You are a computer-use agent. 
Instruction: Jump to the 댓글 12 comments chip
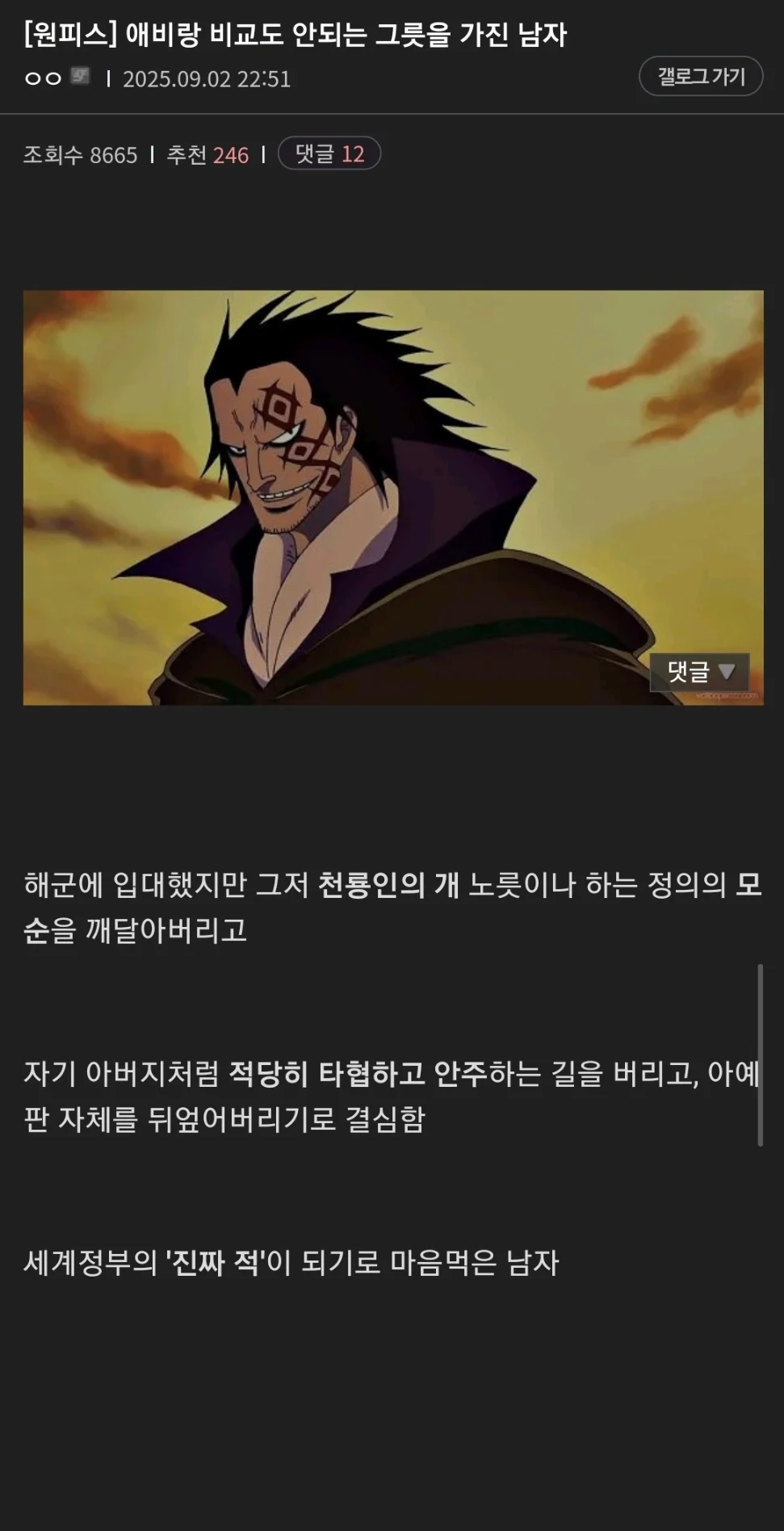coord(329,153)
